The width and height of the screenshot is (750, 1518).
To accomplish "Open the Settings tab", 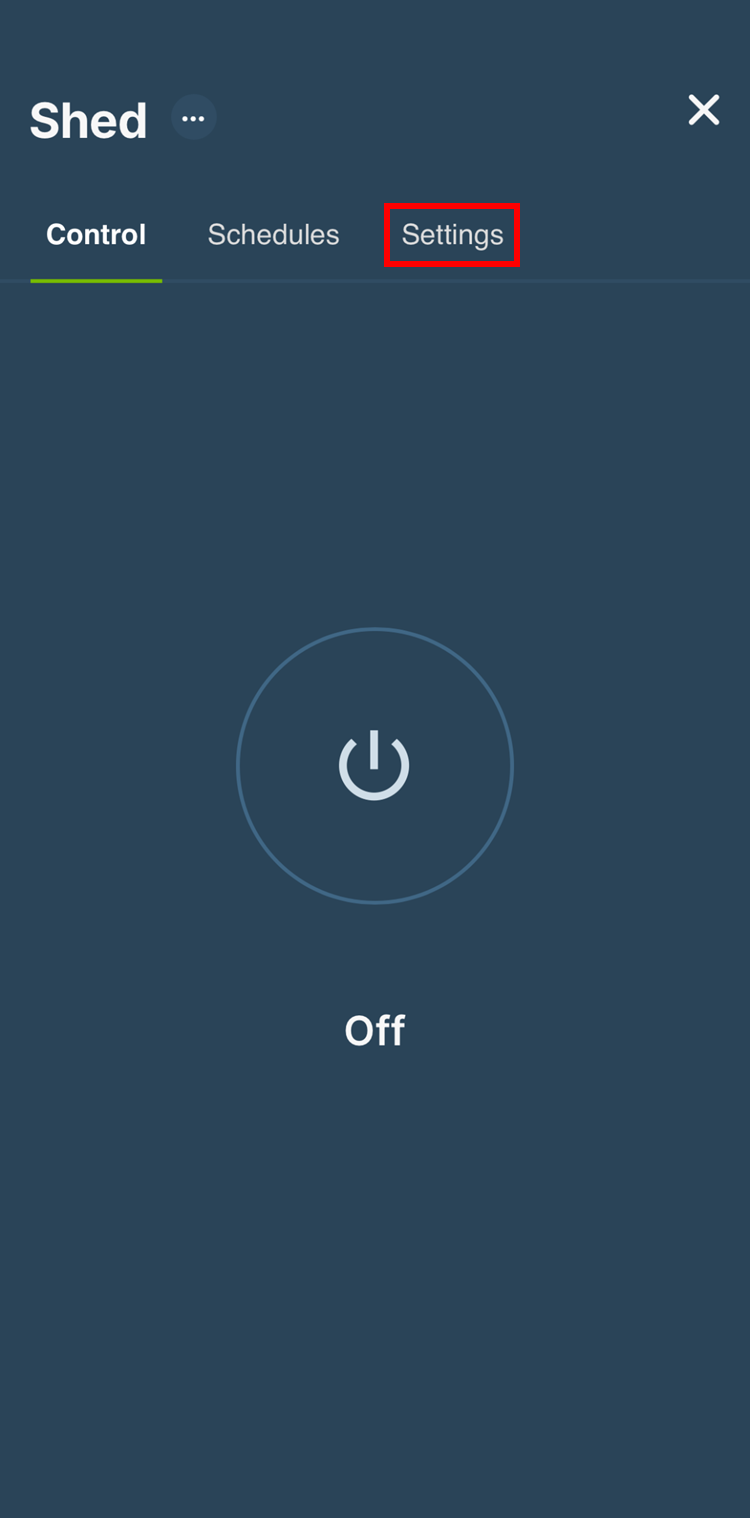I will 452,235.
